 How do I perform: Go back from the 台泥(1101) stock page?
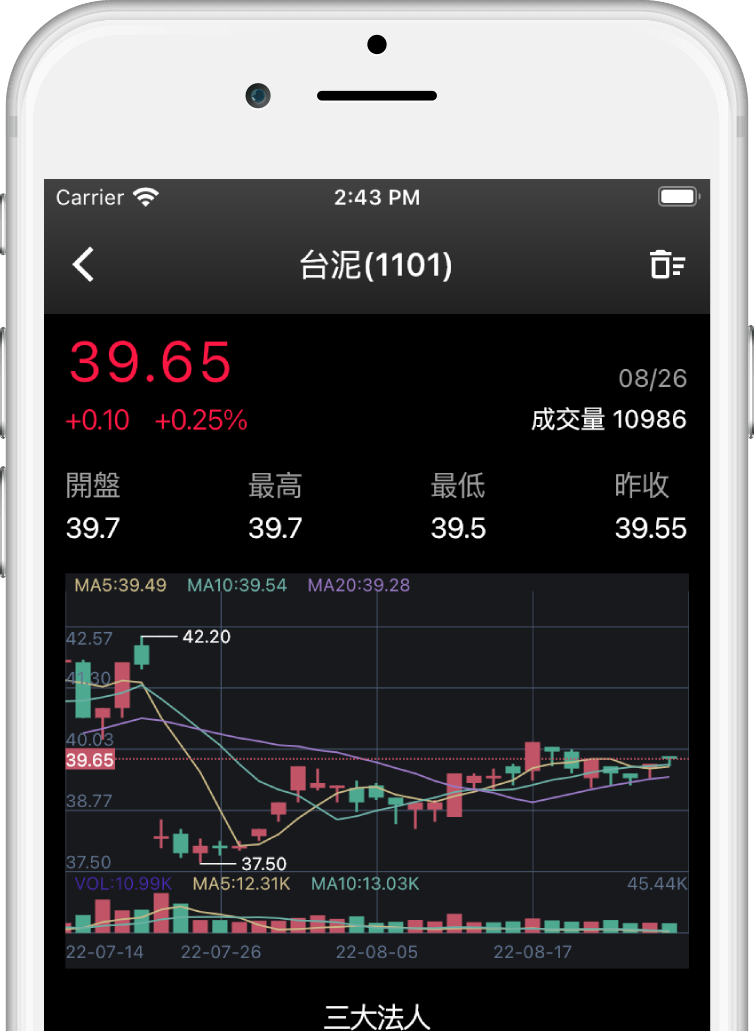point(84,265)
